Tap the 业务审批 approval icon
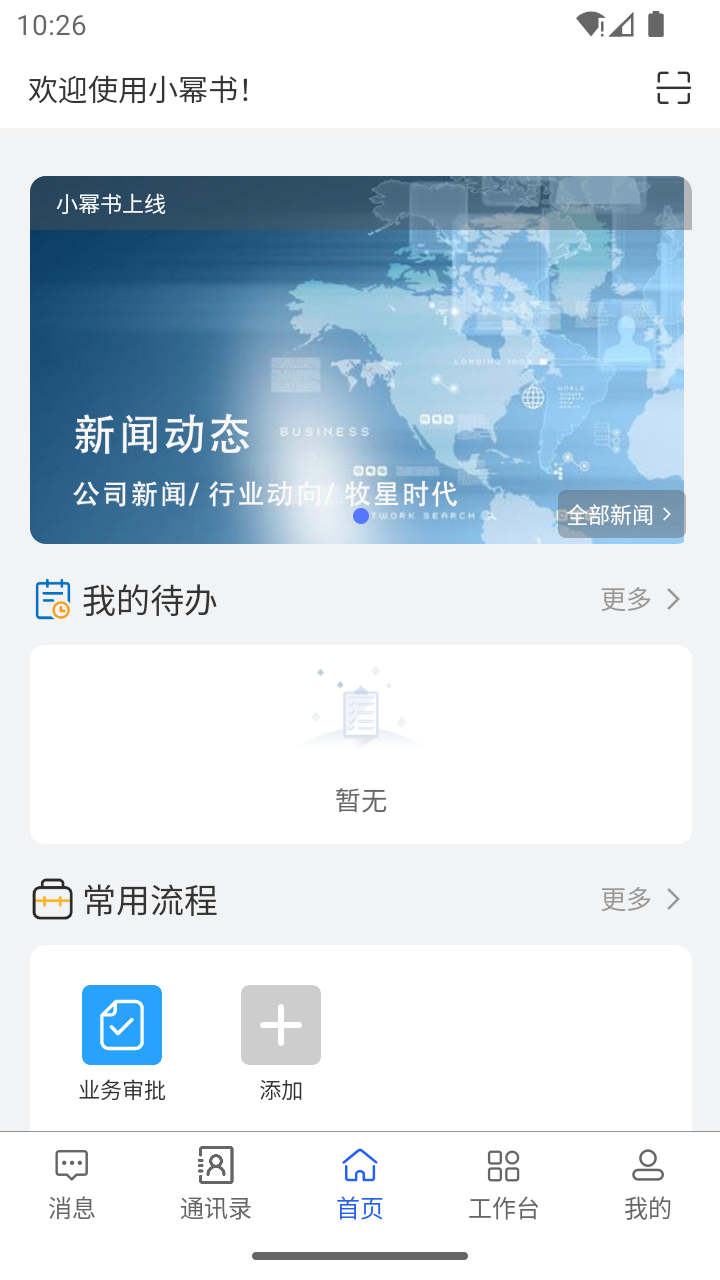720x1280 pixels. point(121,1024)
